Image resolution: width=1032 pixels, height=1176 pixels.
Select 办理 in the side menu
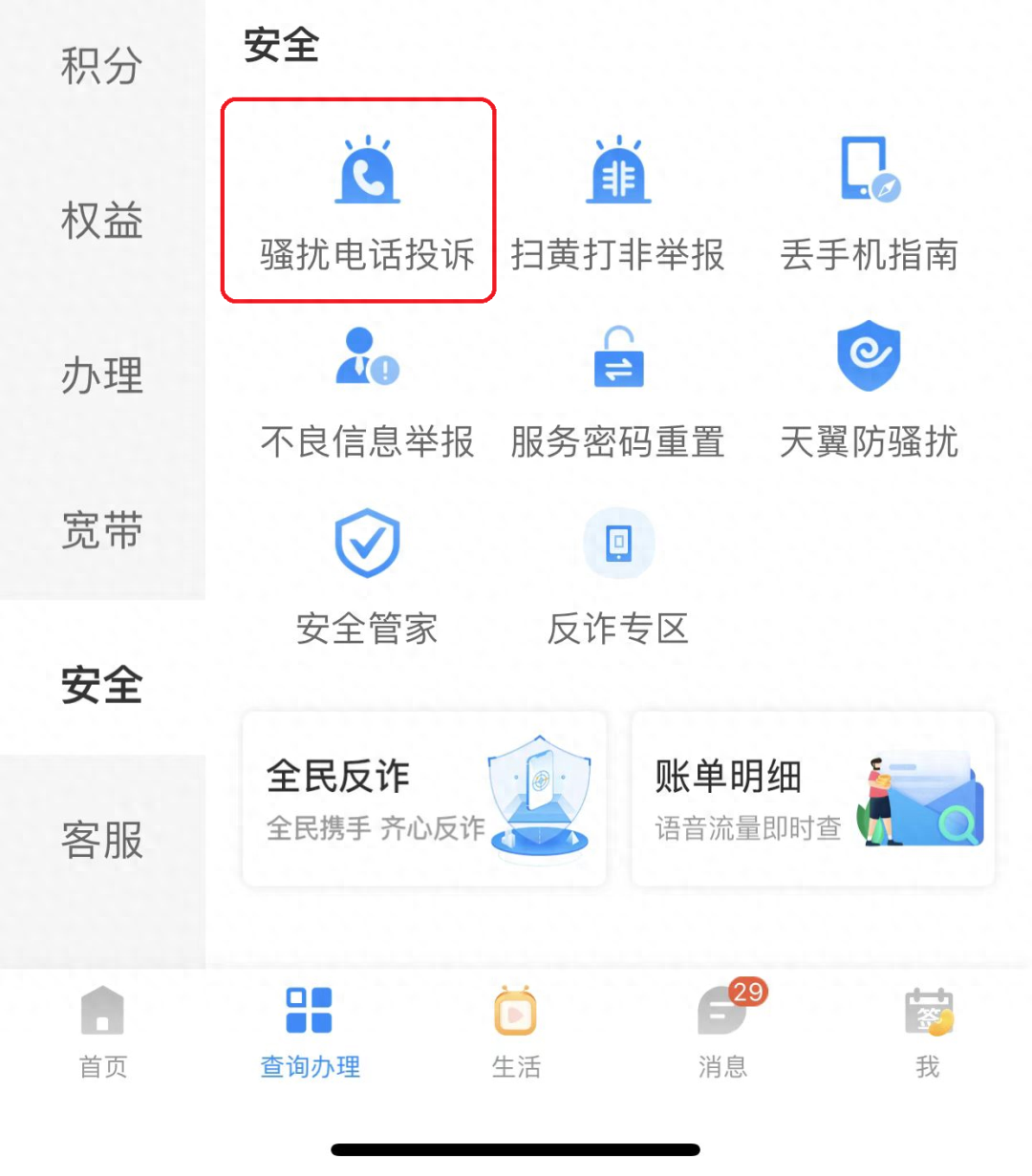[102, 375]
